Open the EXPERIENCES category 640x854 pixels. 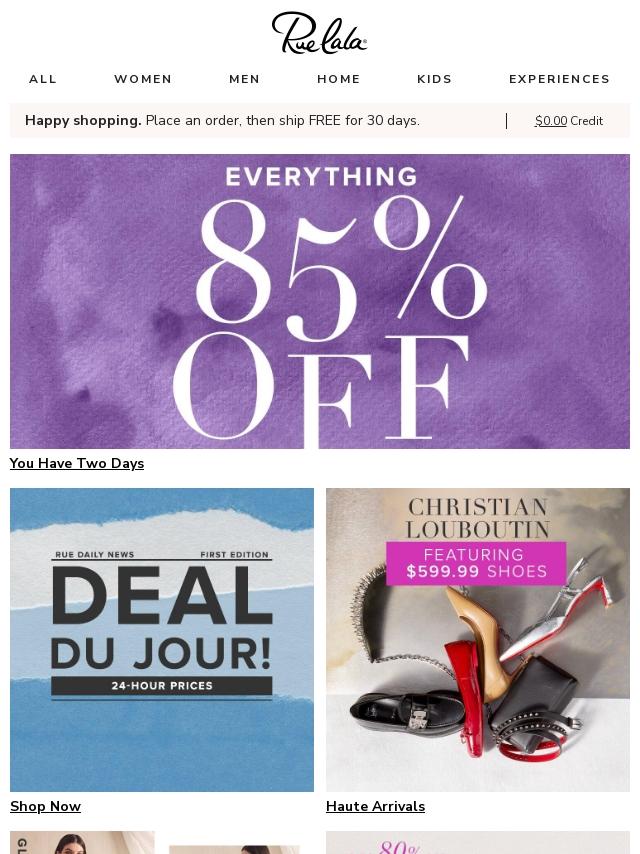click(559, 79)
